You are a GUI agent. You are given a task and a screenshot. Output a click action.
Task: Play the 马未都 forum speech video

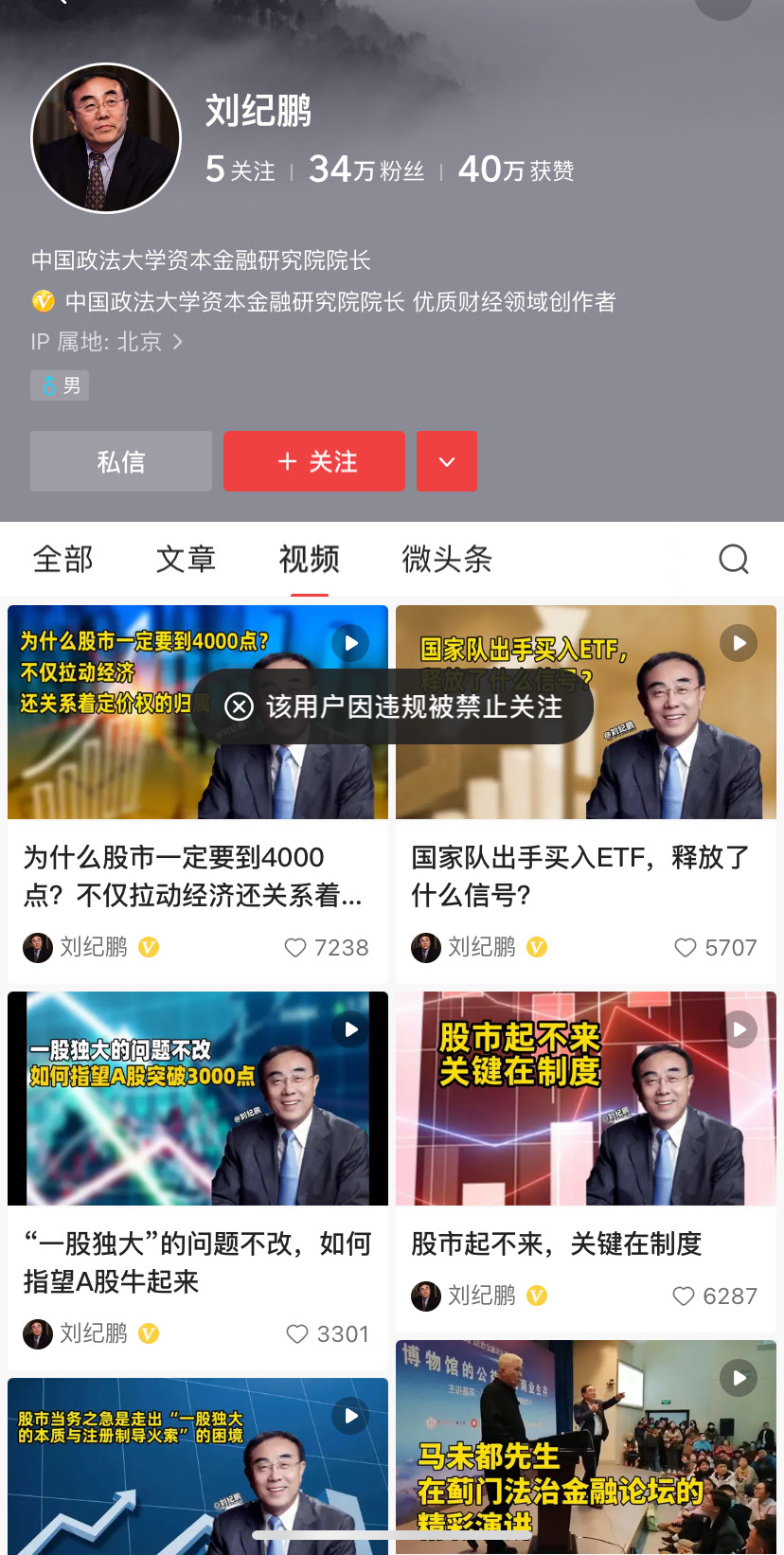tap(738, 1378)
